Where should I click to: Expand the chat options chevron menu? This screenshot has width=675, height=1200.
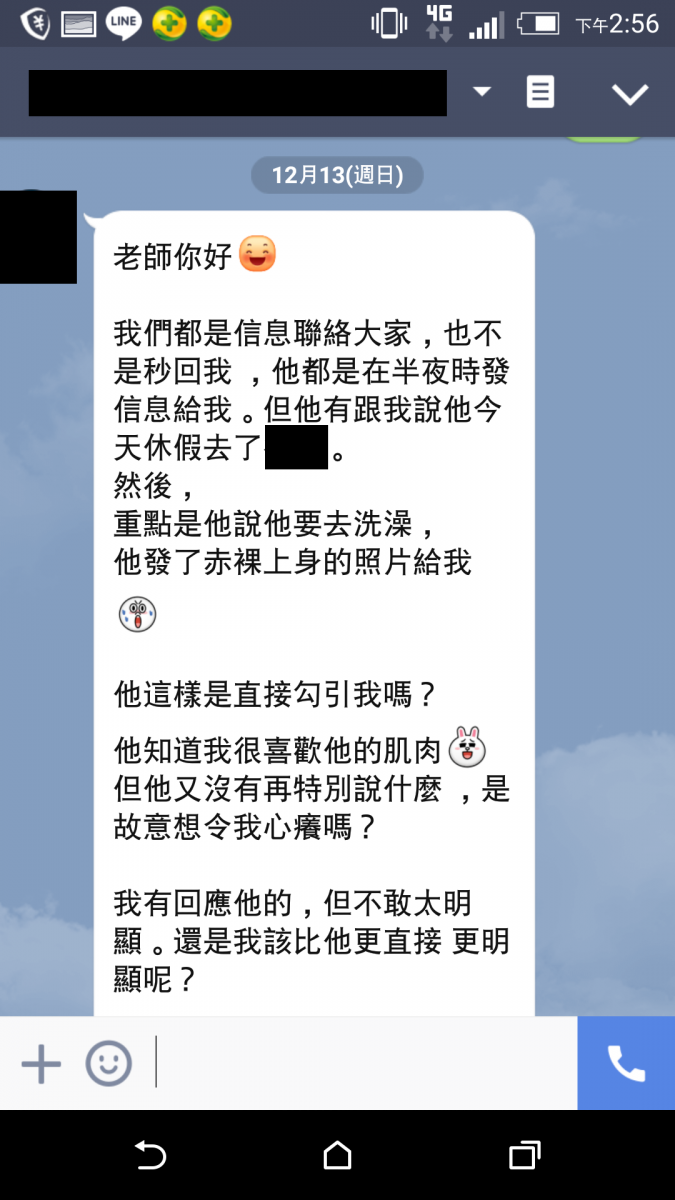tap(630, 94)
